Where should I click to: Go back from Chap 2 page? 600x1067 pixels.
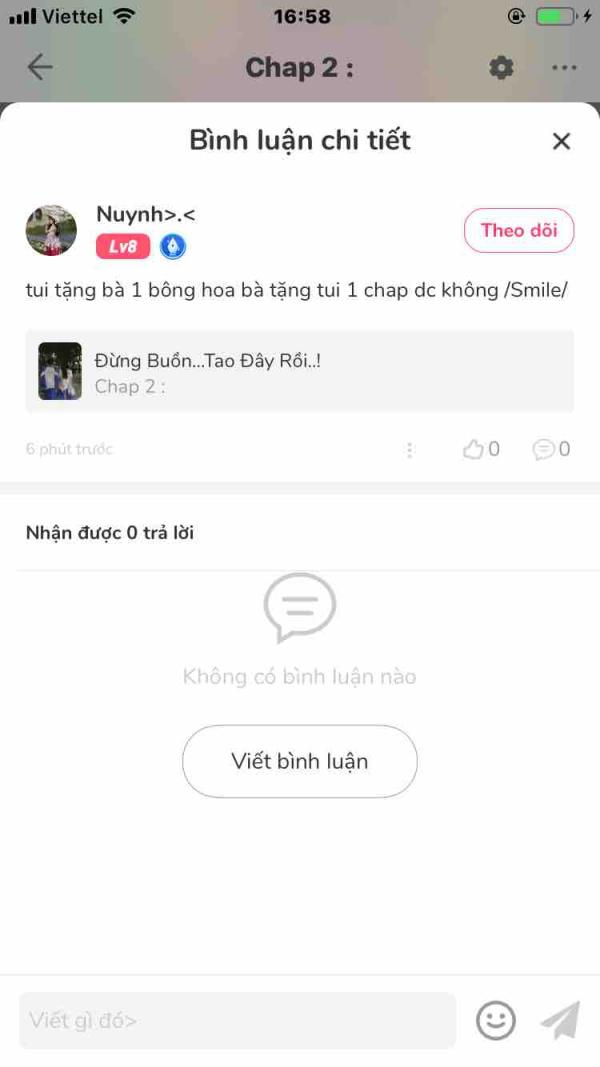coord(40,67)
